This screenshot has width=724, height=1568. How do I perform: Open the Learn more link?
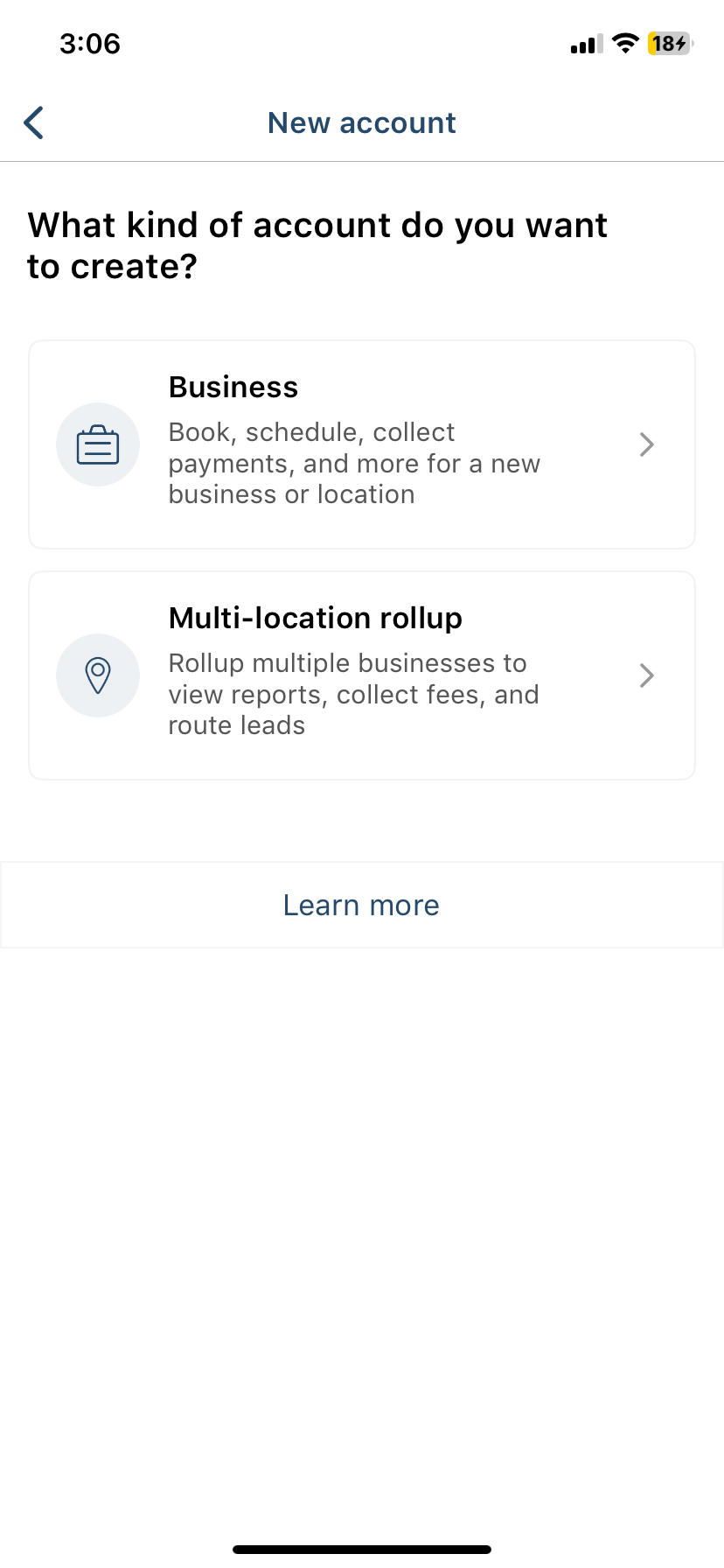click(x=361, y=905)
